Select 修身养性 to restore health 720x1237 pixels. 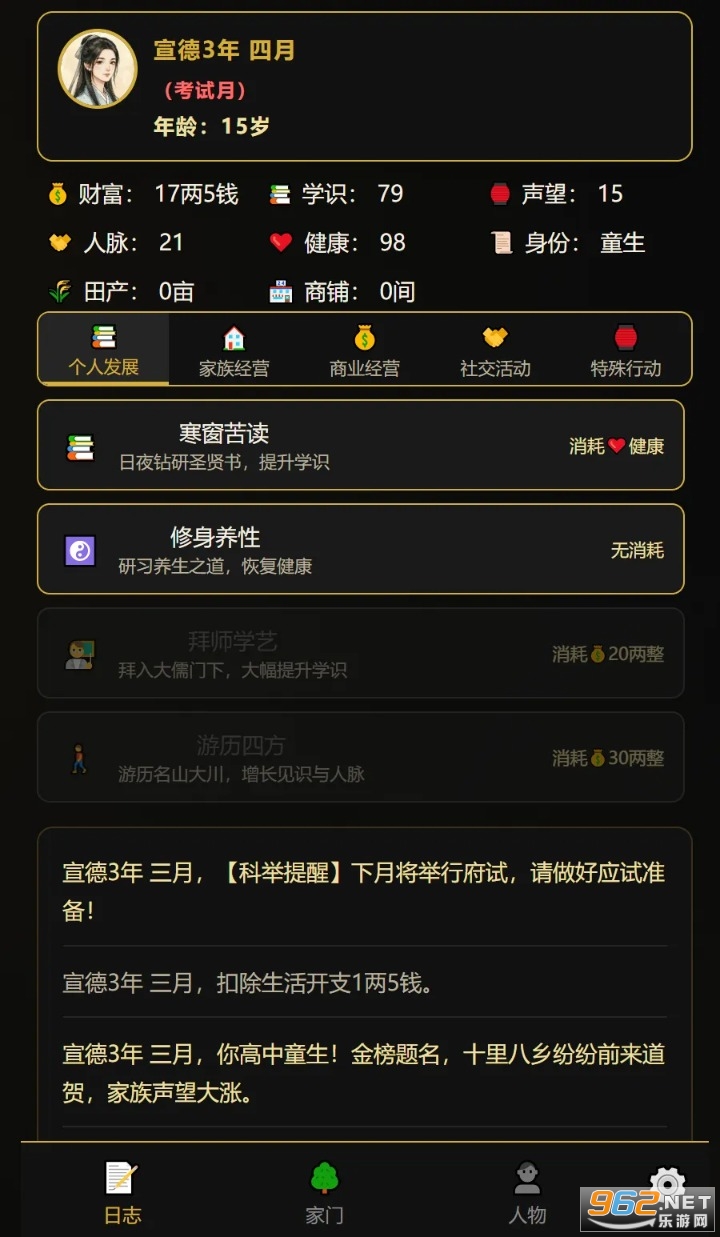[360, 549]
